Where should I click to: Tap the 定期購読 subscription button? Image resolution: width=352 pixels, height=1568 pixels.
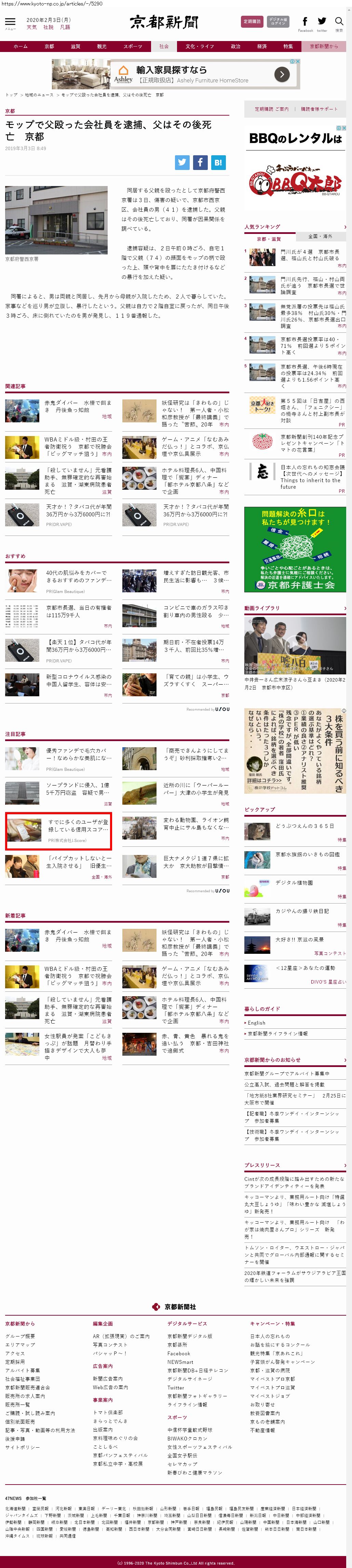(252, 21)
